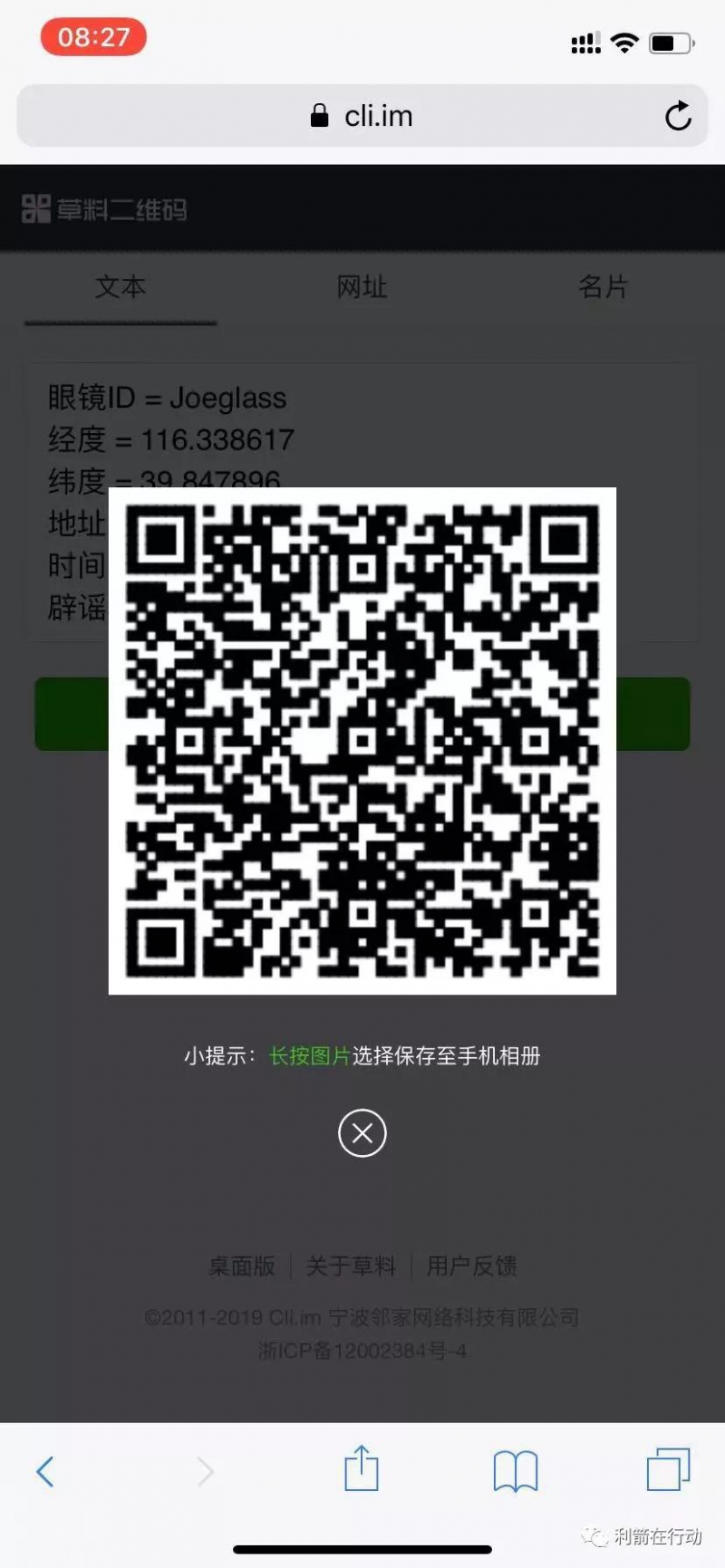725x1568 pixels.
Task: Close the QR code popup
Action: click(x=362, y=1132)
